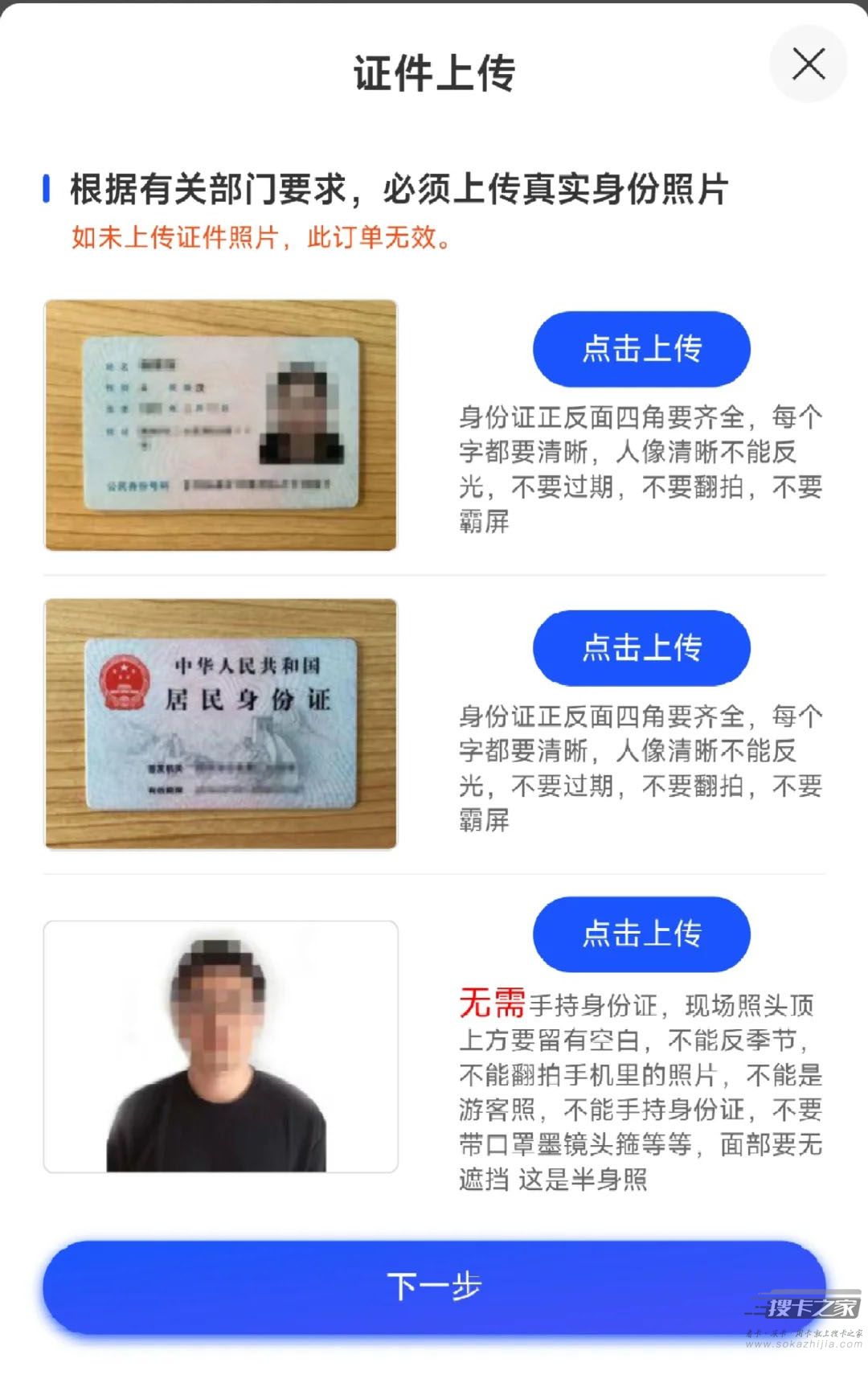This screenshot has height=1375, width=868.
Task: Tap 点击上传 for ID card back with emblem
Action: point(641,647)
